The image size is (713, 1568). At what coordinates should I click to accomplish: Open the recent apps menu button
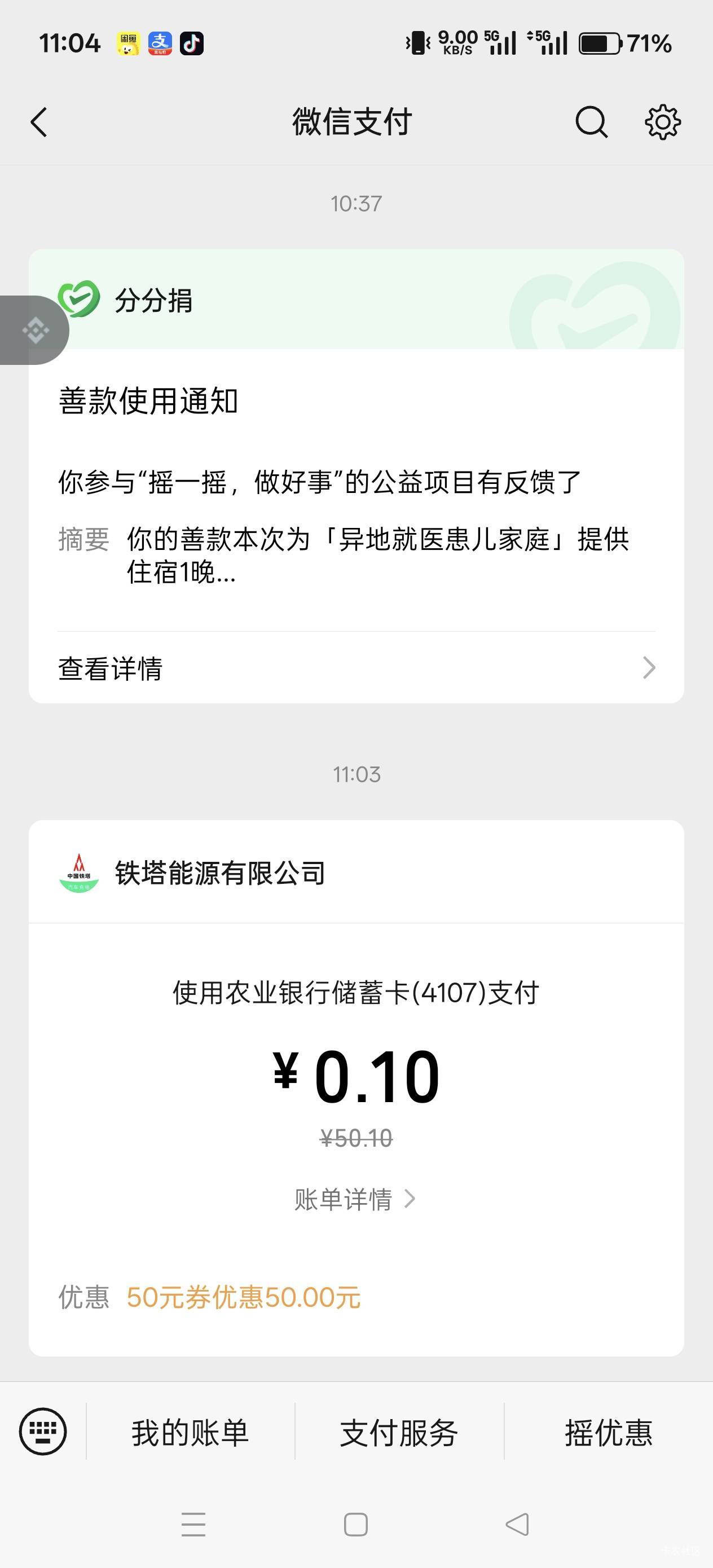click(193, 1525)
